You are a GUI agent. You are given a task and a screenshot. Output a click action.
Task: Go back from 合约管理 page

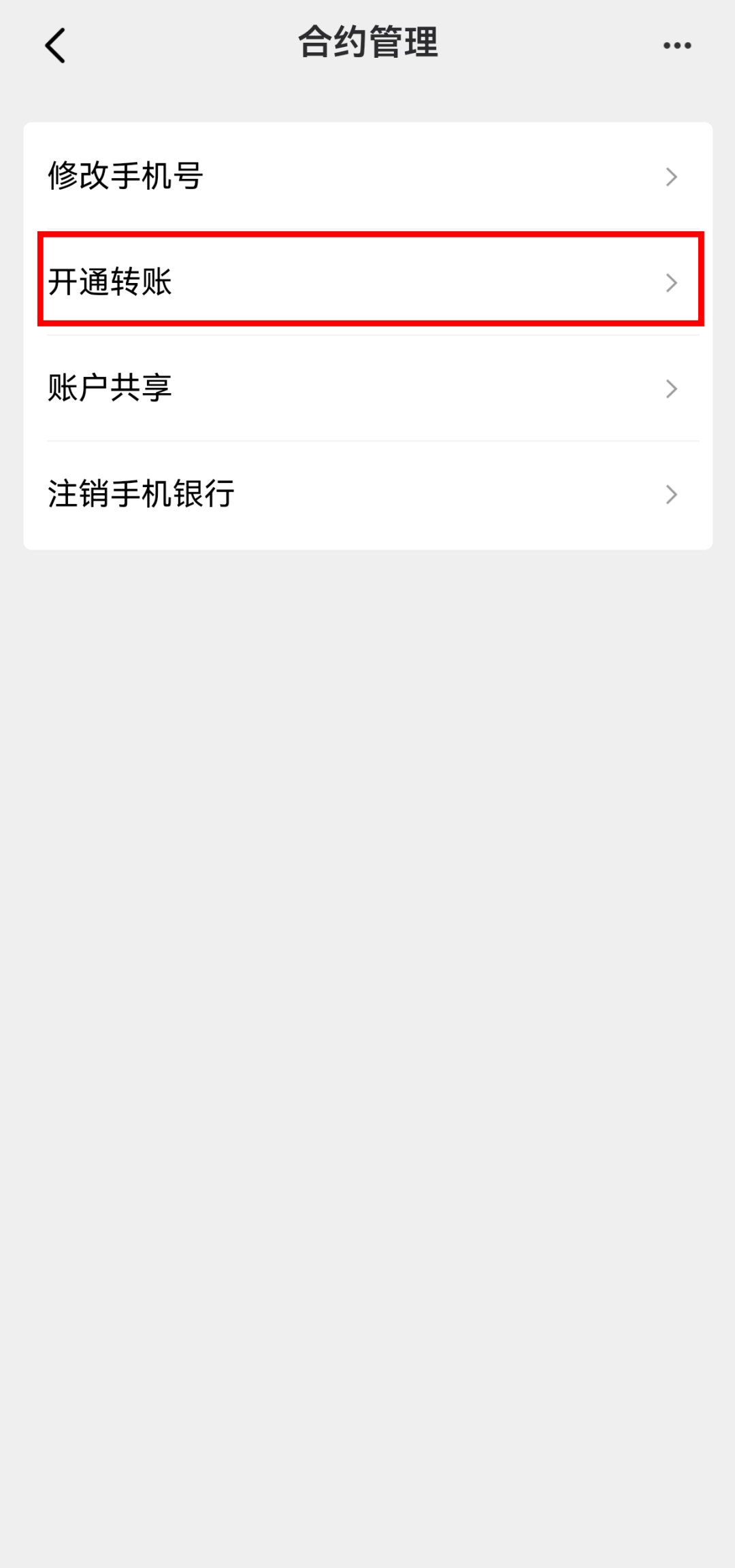pos(55,46)
